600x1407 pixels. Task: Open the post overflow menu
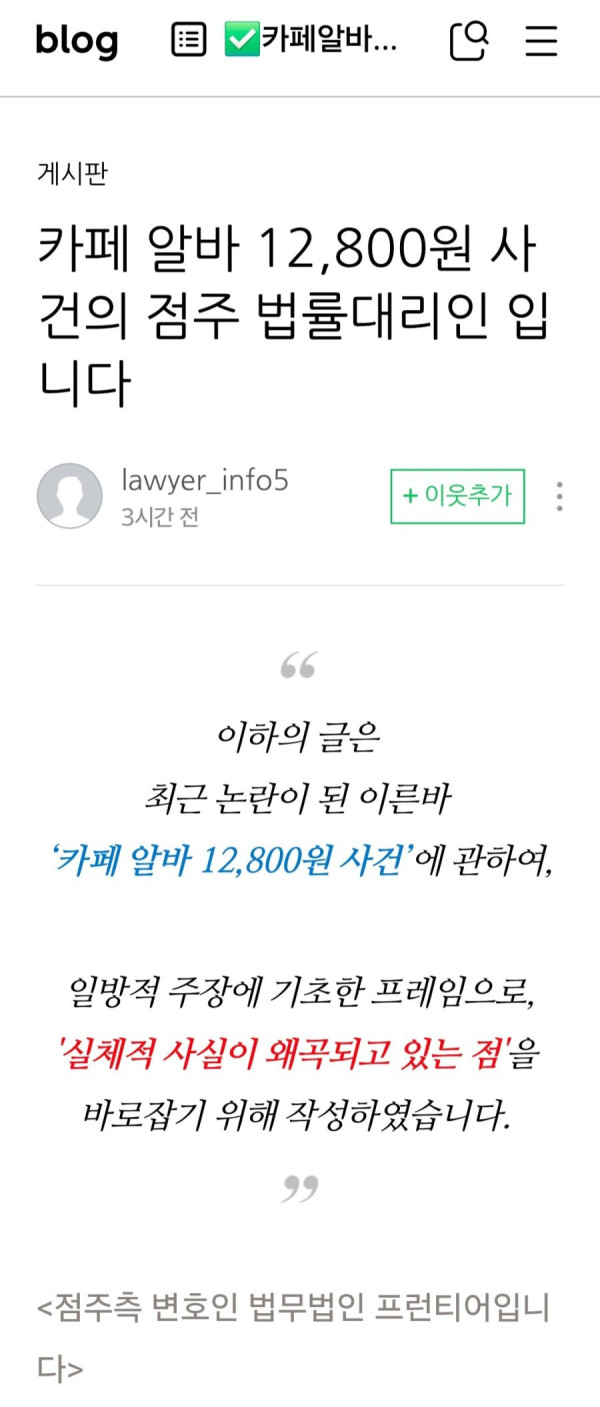tap(560, 496)
